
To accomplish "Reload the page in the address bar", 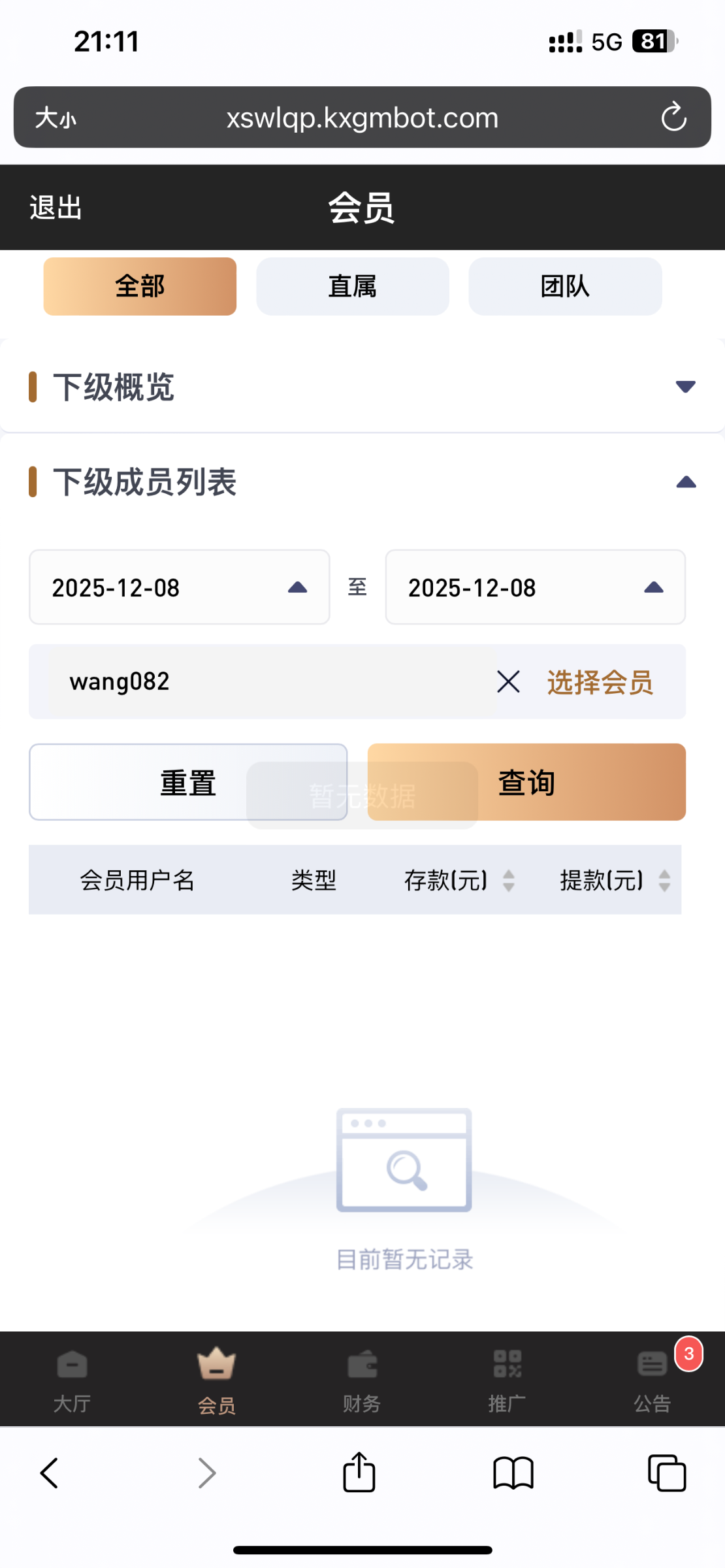I will click(673, 118).
